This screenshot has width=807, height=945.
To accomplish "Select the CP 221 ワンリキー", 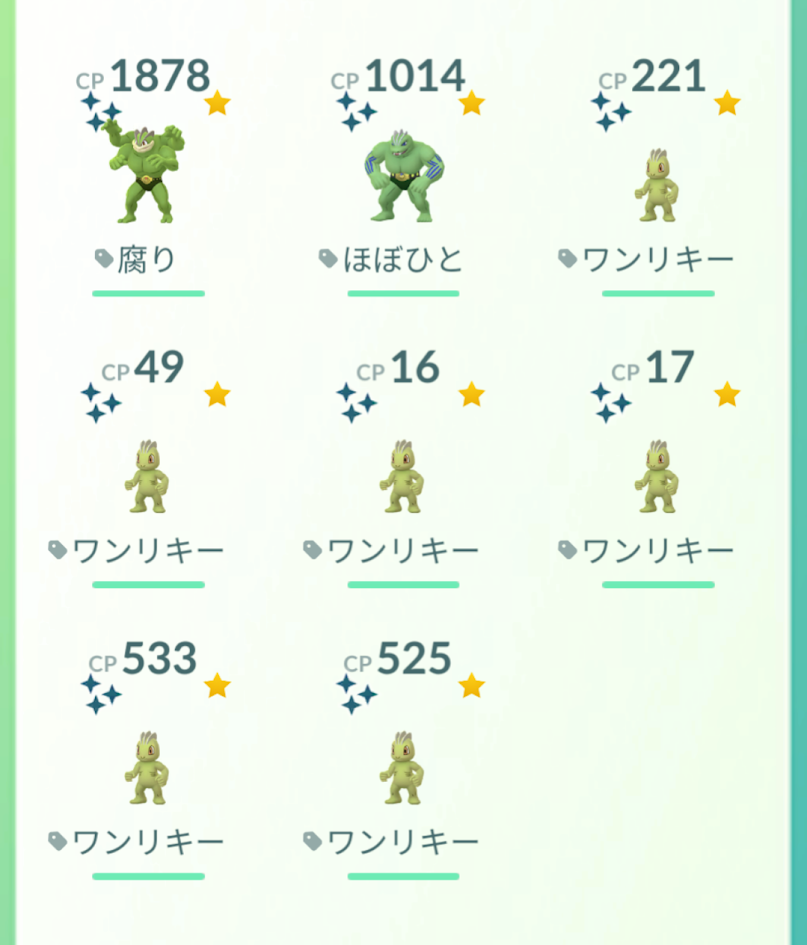I will (x=657, y=185).
